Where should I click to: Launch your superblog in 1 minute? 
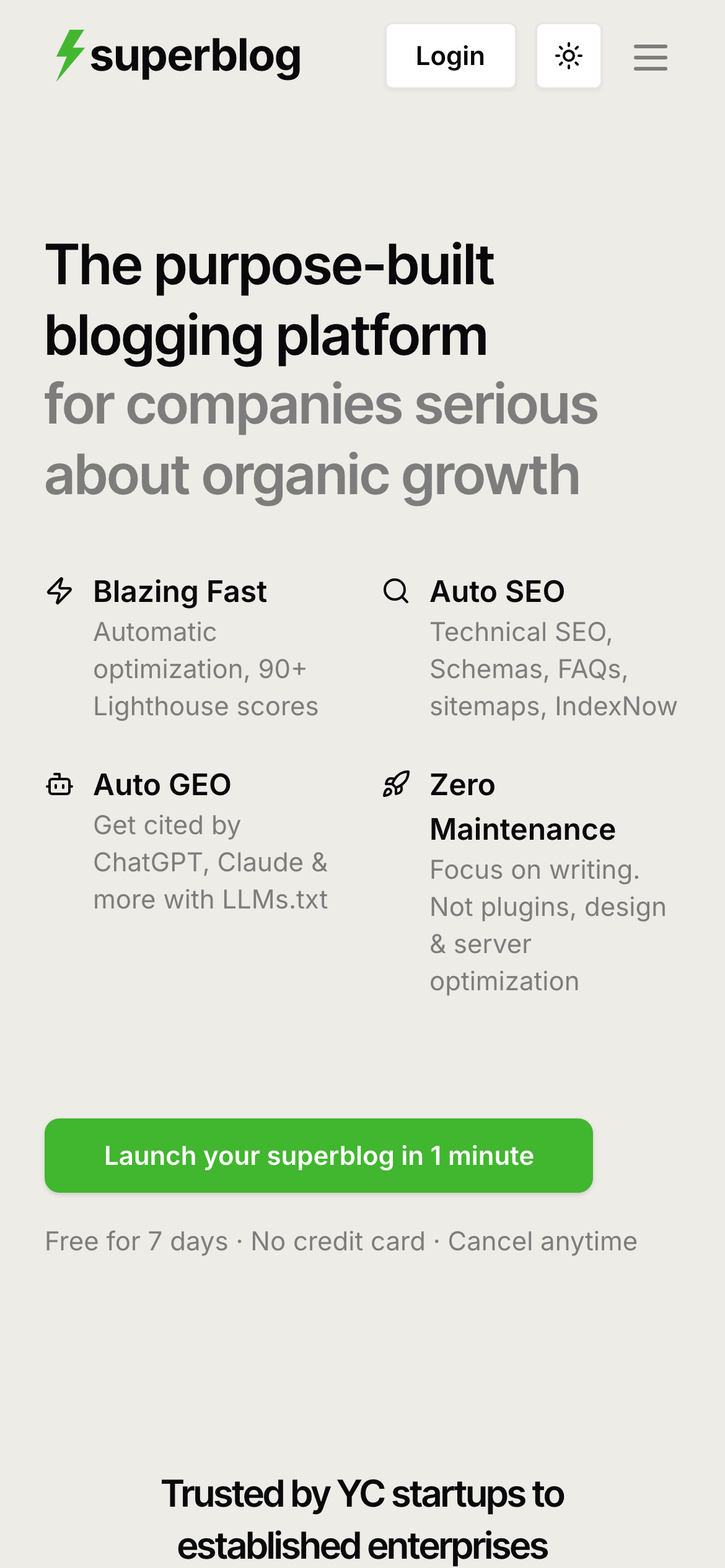319,1156
